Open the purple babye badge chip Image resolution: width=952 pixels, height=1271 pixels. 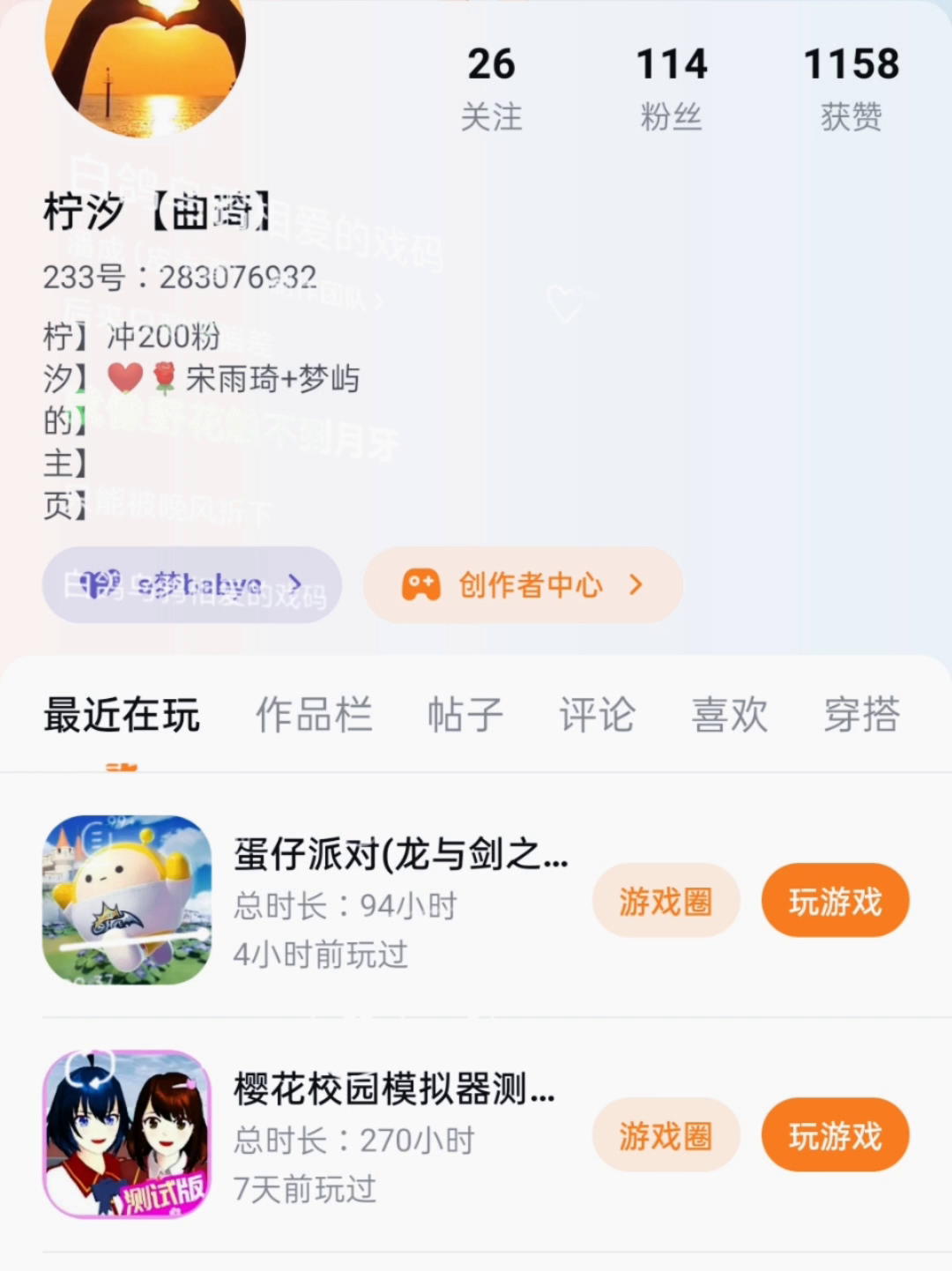point(191,584)
